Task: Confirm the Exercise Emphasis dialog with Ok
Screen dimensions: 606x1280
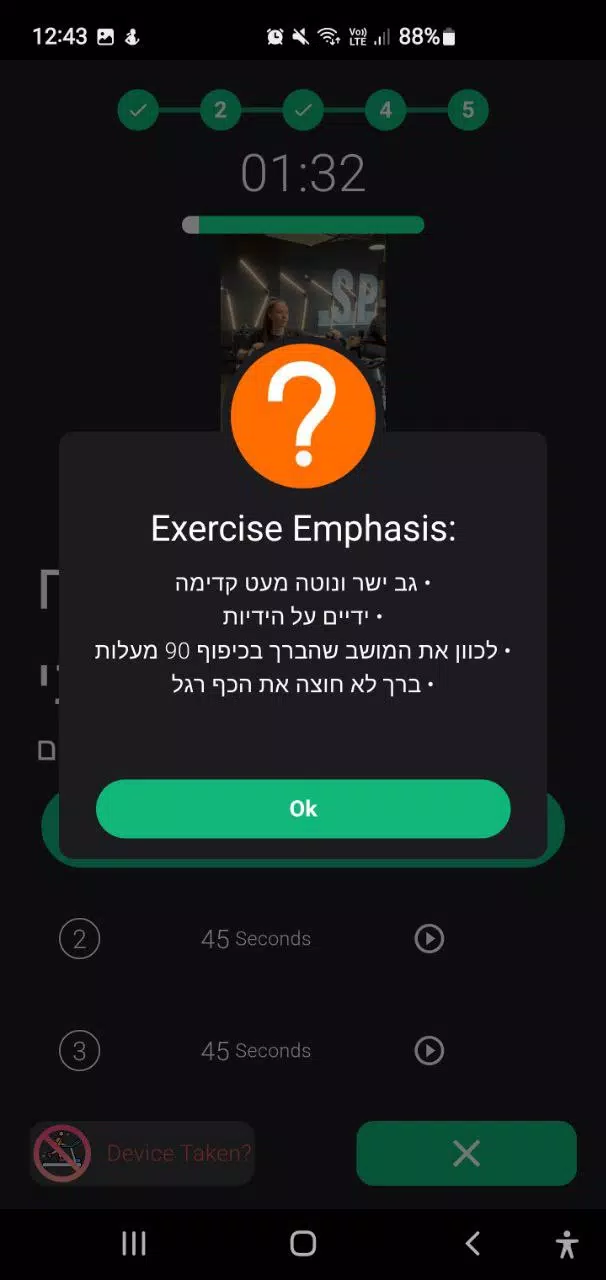Action: pos(303,808)
